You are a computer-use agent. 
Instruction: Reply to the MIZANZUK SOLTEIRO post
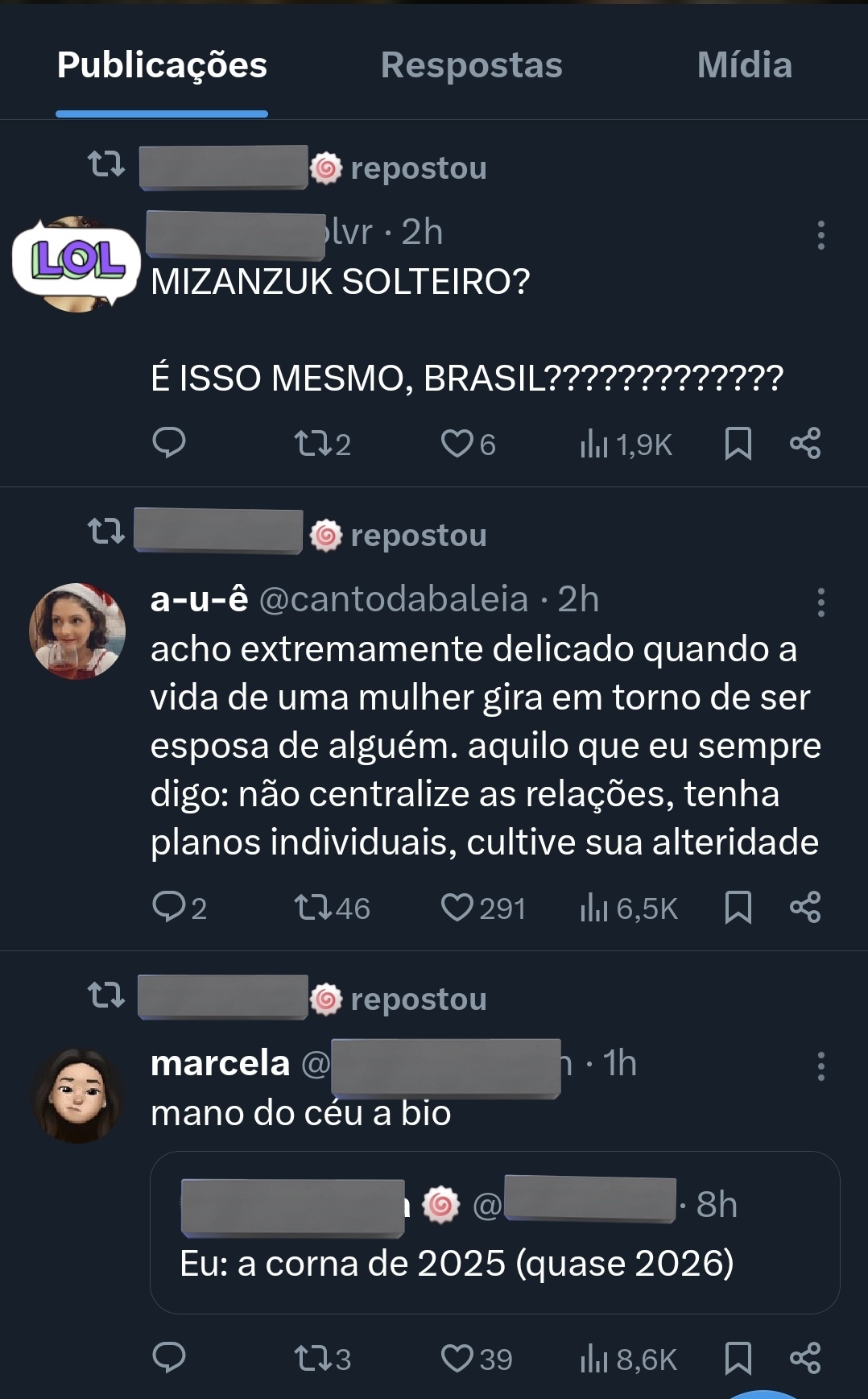169,443
